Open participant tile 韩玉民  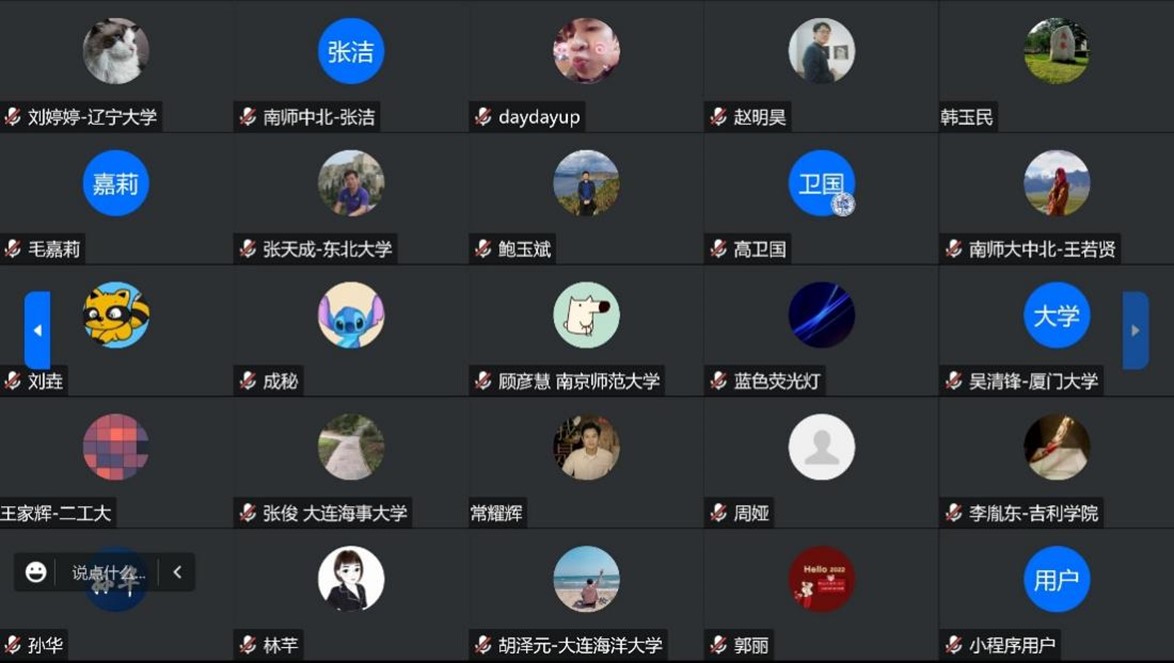[1056, 51]
